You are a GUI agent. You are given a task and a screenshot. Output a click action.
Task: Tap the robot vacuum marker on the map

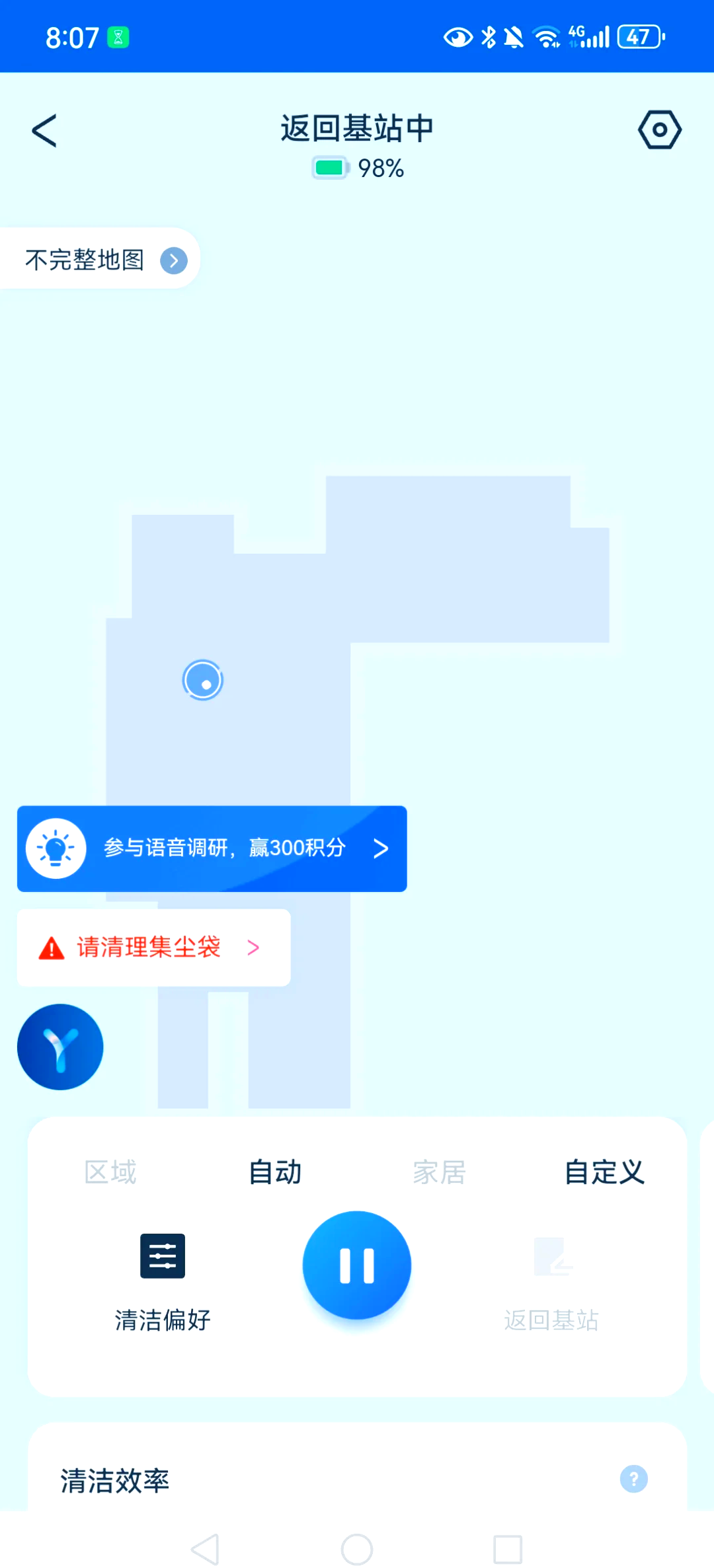(x=203, y=681)
